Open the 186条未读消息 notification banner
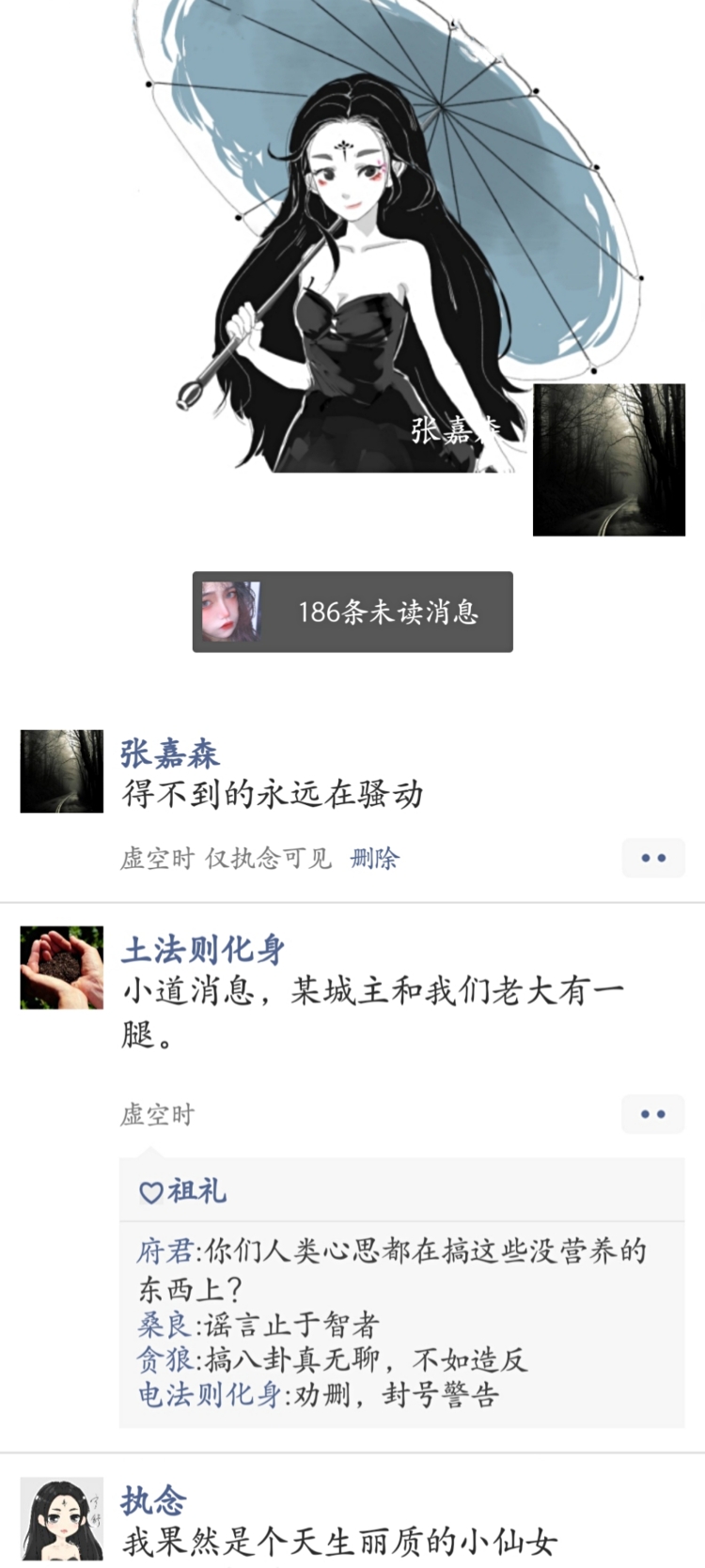This screenshot has width=705, height=1568. point(352,612)
